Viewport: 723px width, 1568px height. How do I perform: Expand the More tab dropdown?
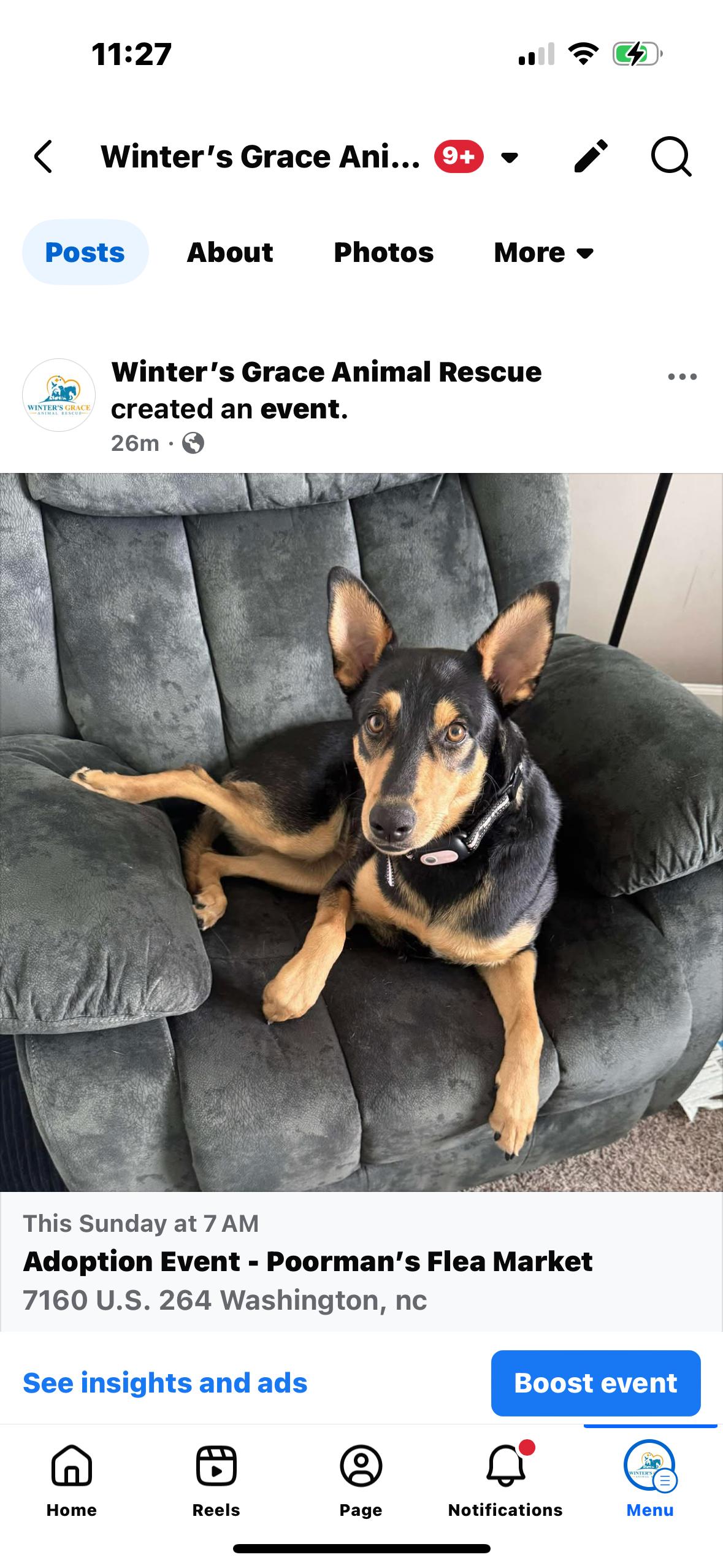544,252
